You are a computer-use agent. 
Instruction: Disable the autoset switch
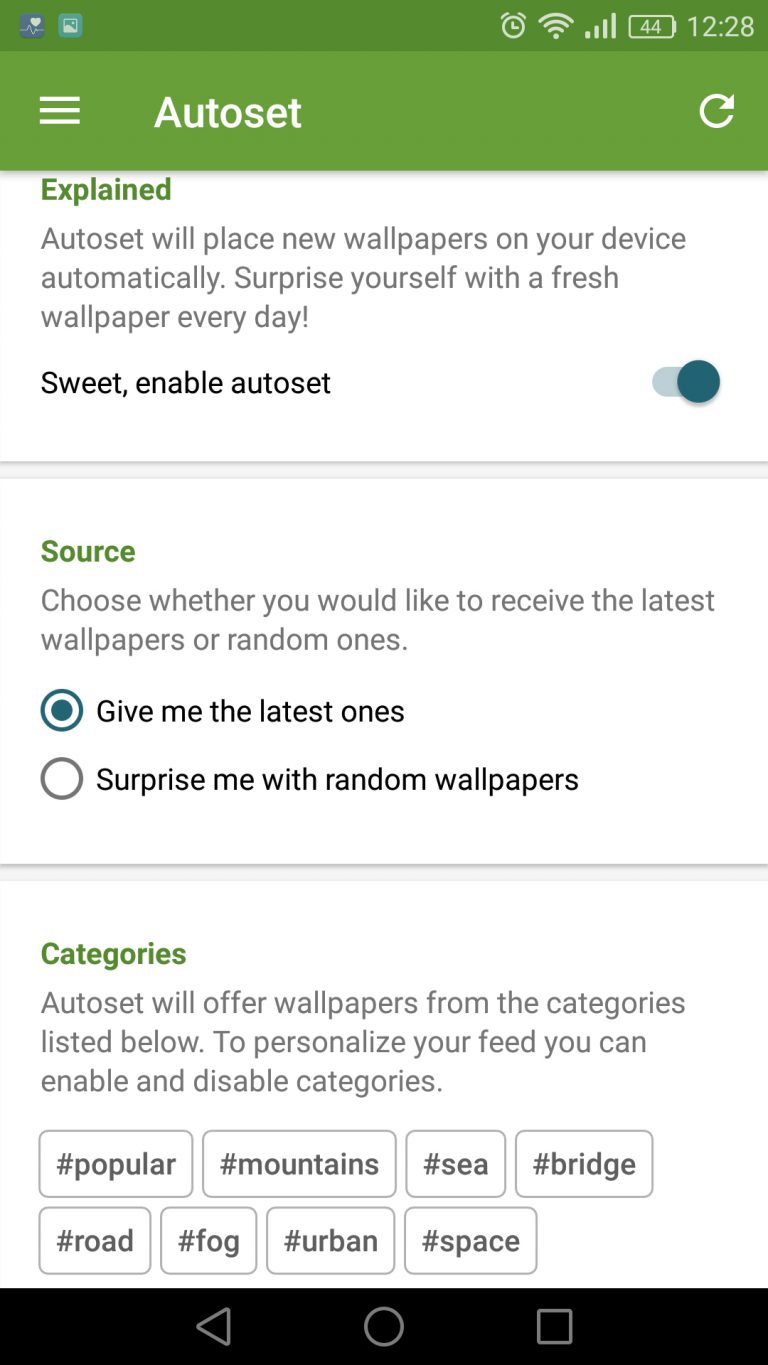[686, 382]
